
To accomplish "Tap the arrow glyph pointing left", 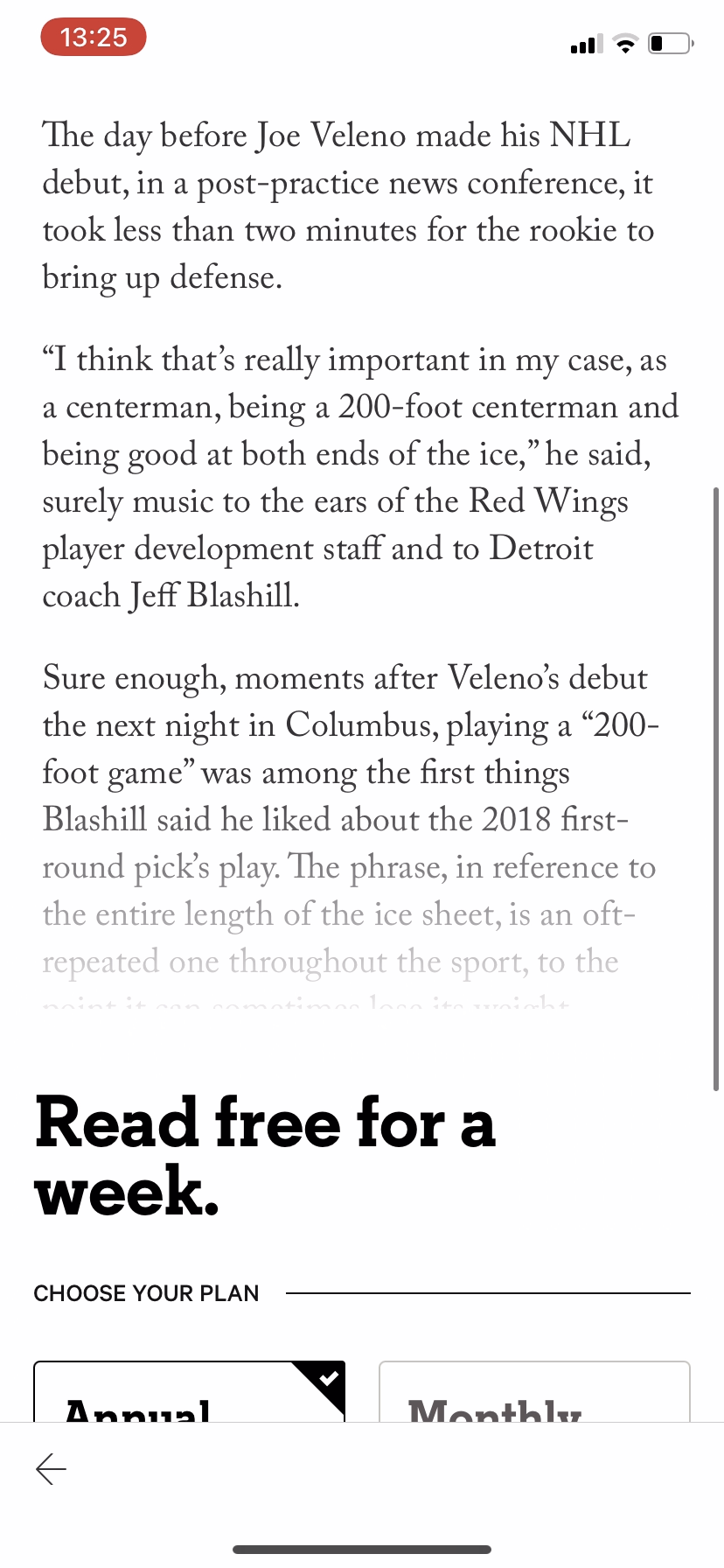I will click(x=50, y=1468).
